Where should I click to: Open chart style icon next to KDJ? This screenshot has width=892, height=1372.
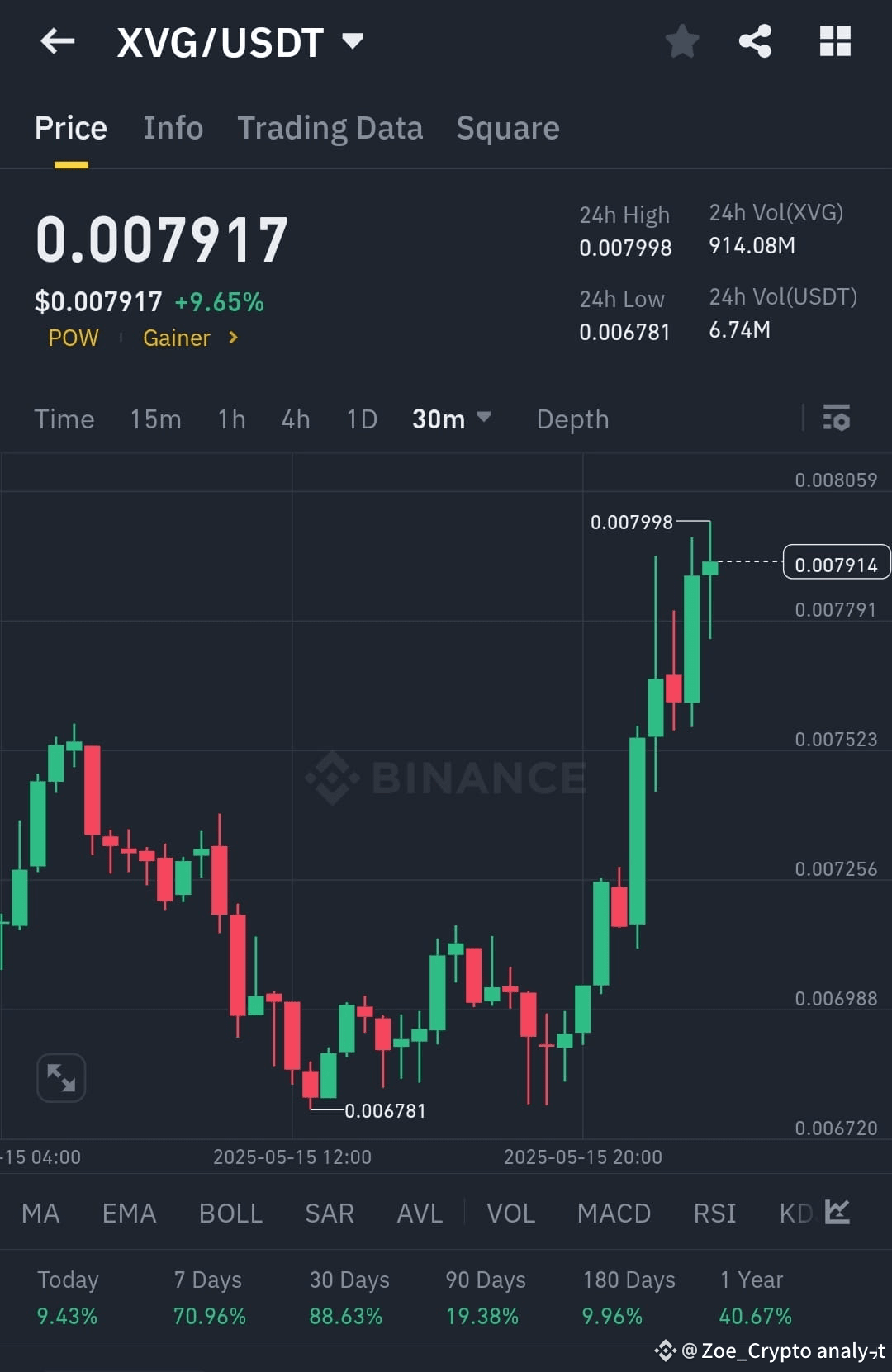tap(837, 1212)
